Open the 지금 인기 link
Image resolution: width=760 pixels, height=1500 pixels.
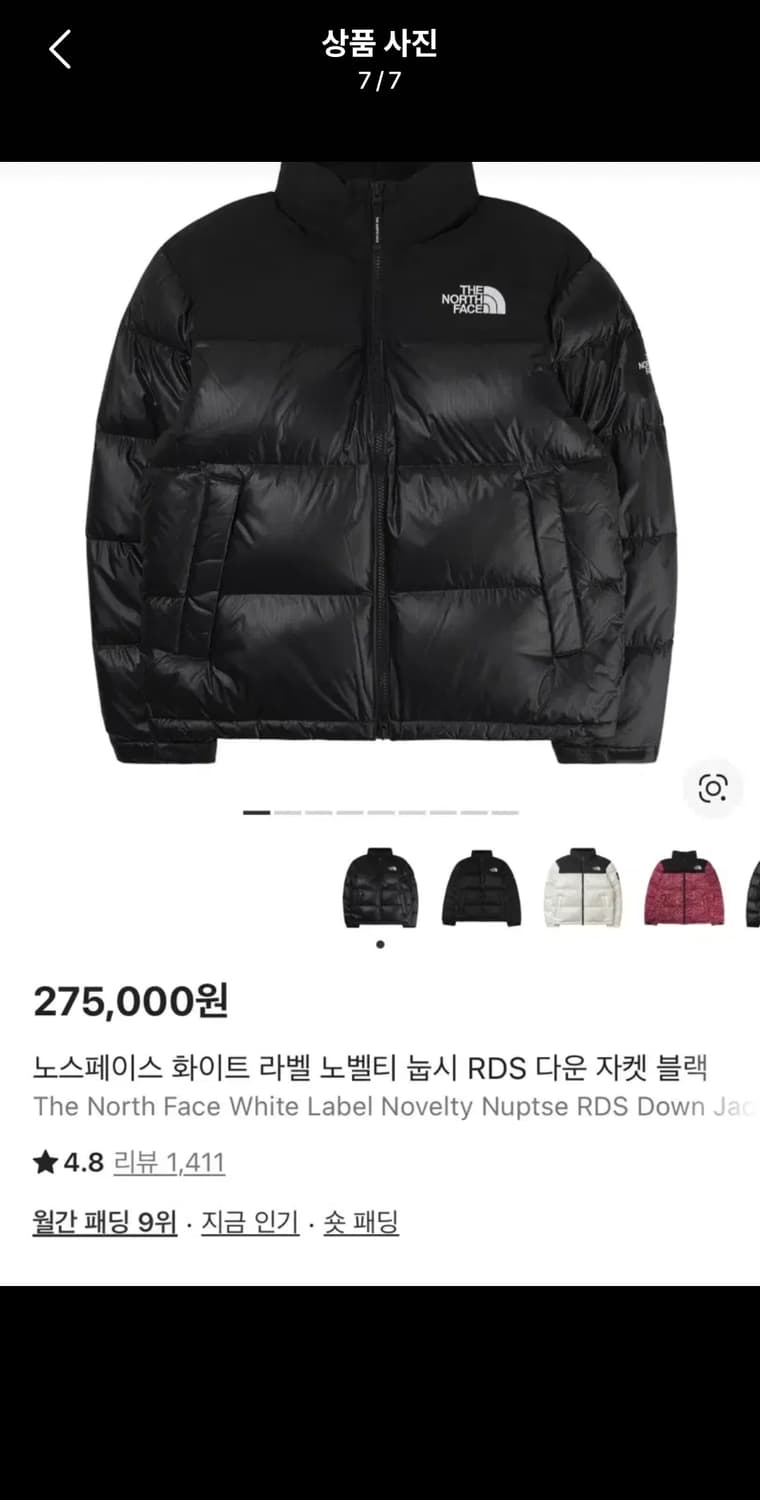(249, 1222)
